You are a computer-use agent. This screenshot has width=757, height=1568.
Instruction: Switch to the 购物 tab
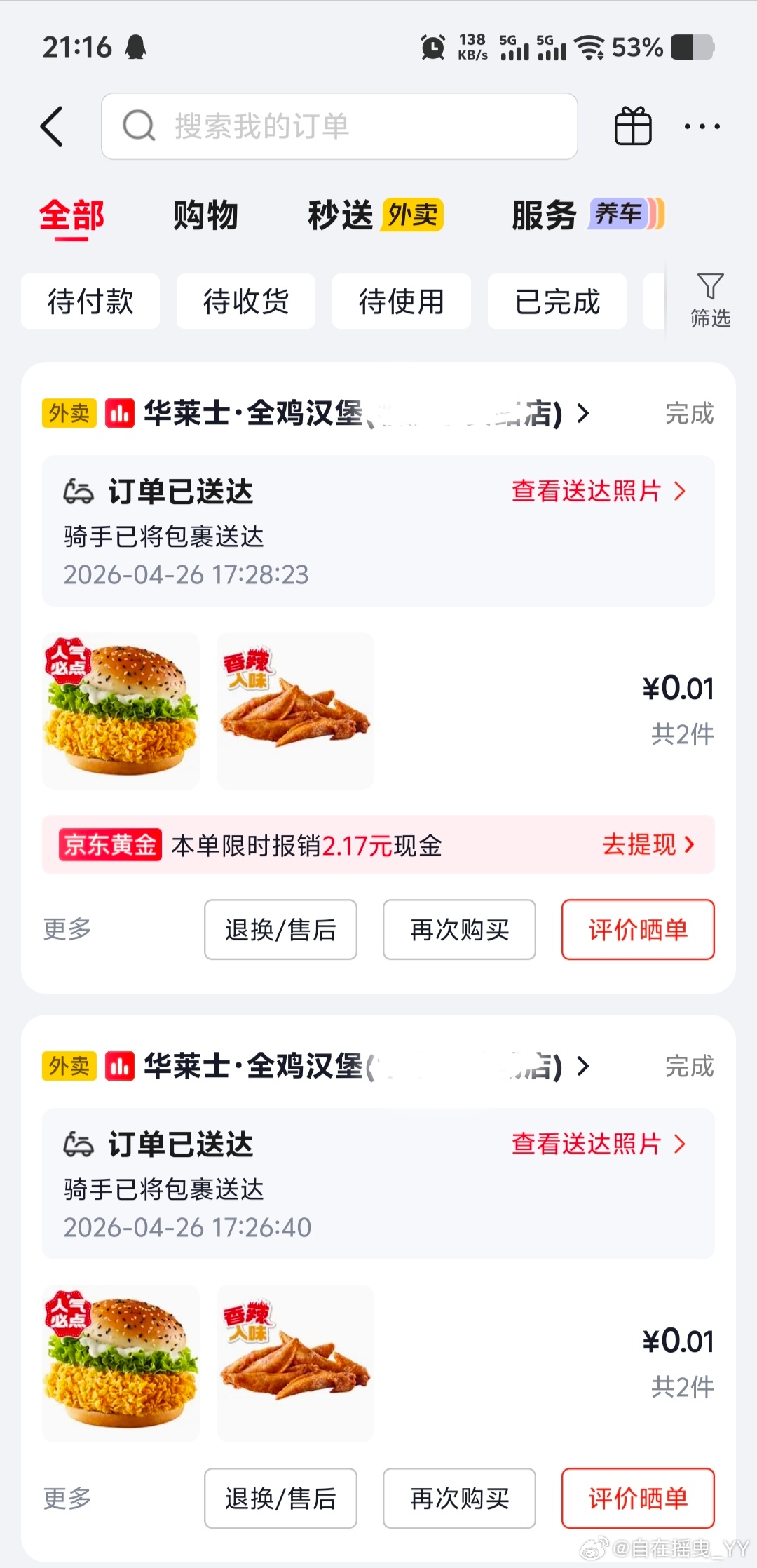tap(205, 215)
